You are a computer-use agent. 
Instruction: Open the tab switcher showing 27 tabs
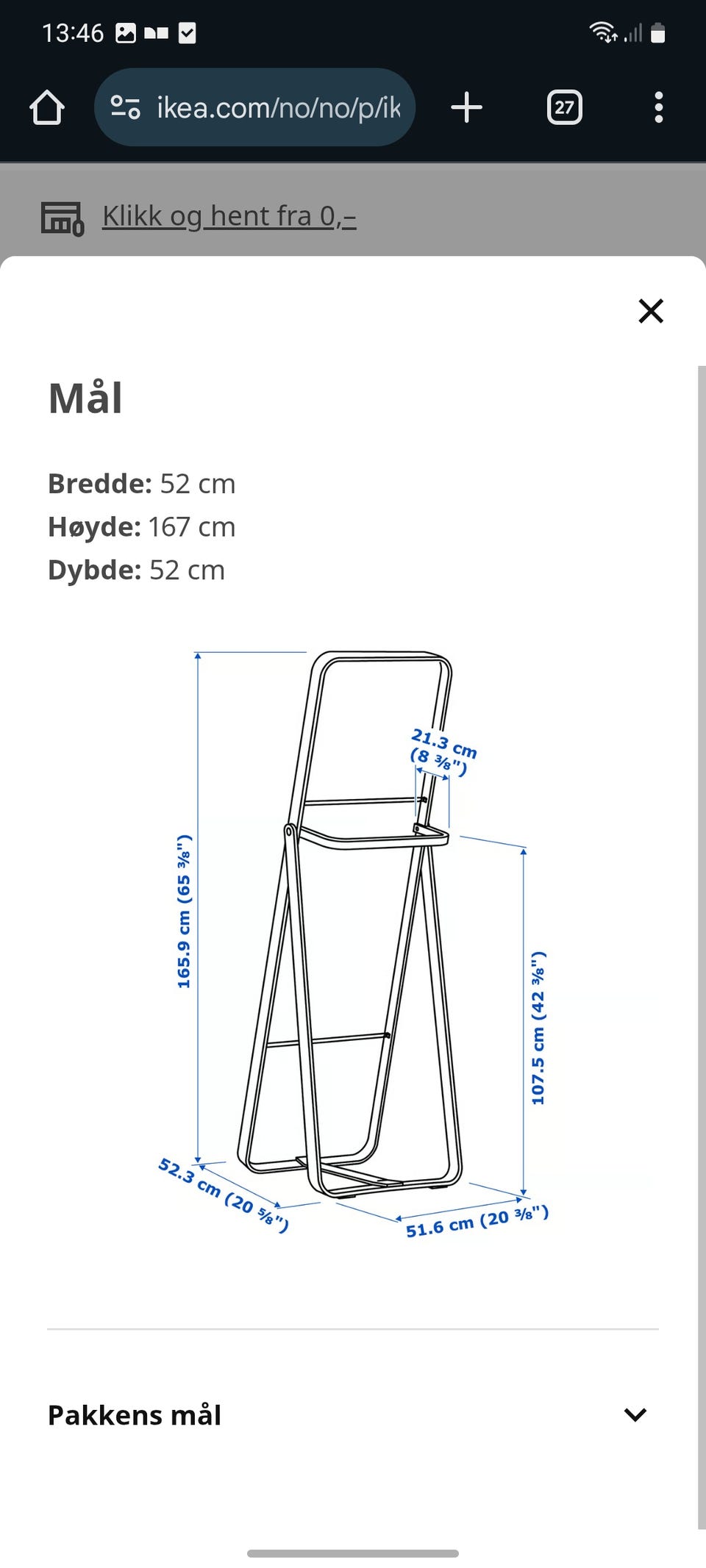[564, 107]
